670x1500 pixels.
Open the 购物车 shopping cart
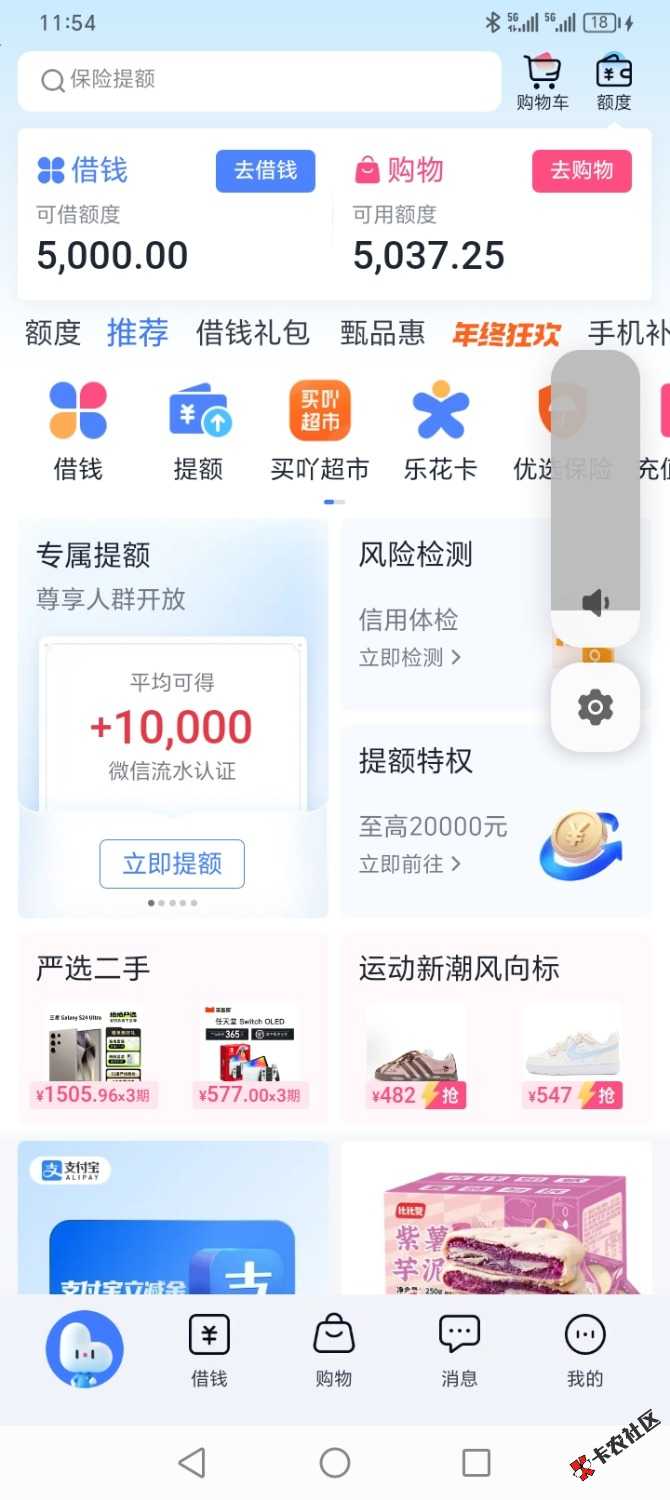pyautogui.click(x=542, y=81)
